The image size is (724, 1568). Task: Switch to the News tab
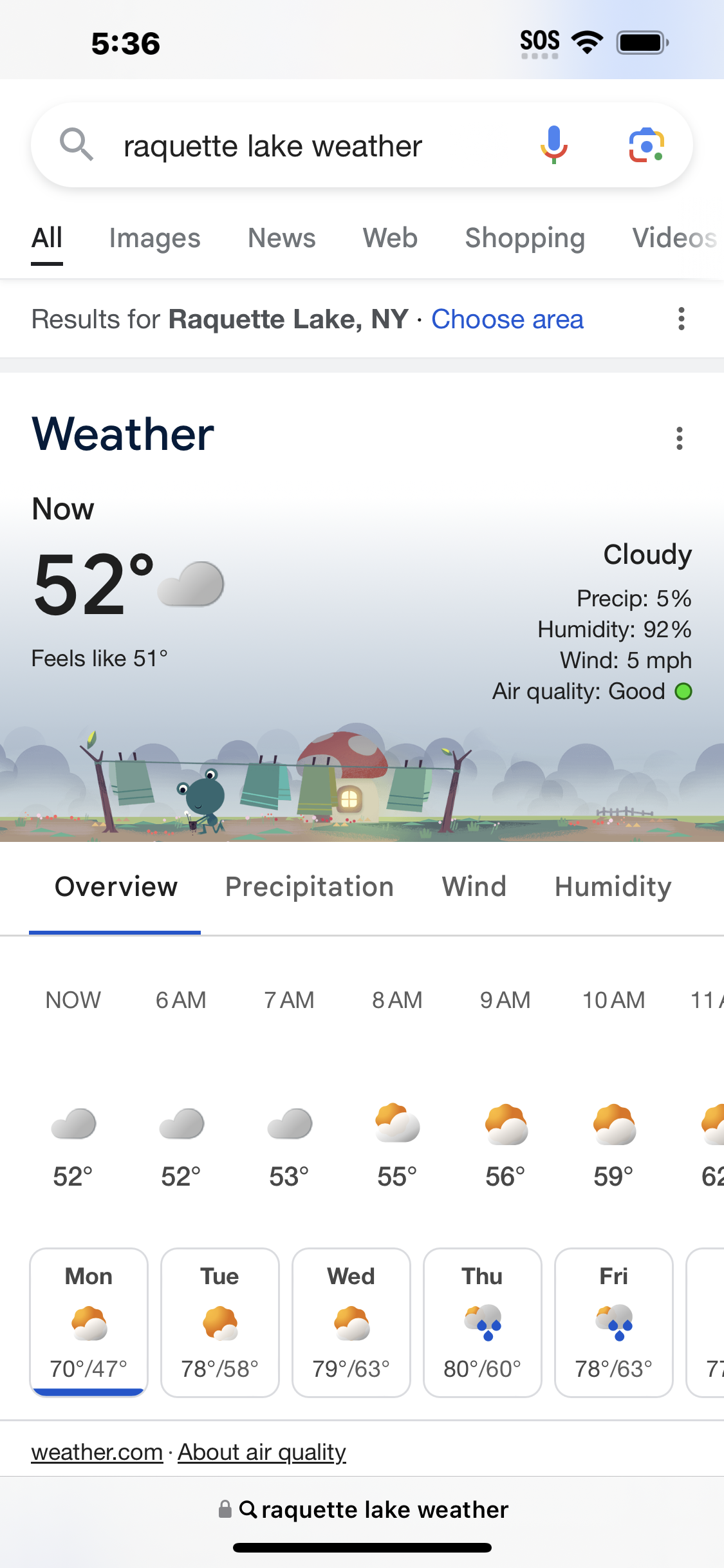pos(282,238)
